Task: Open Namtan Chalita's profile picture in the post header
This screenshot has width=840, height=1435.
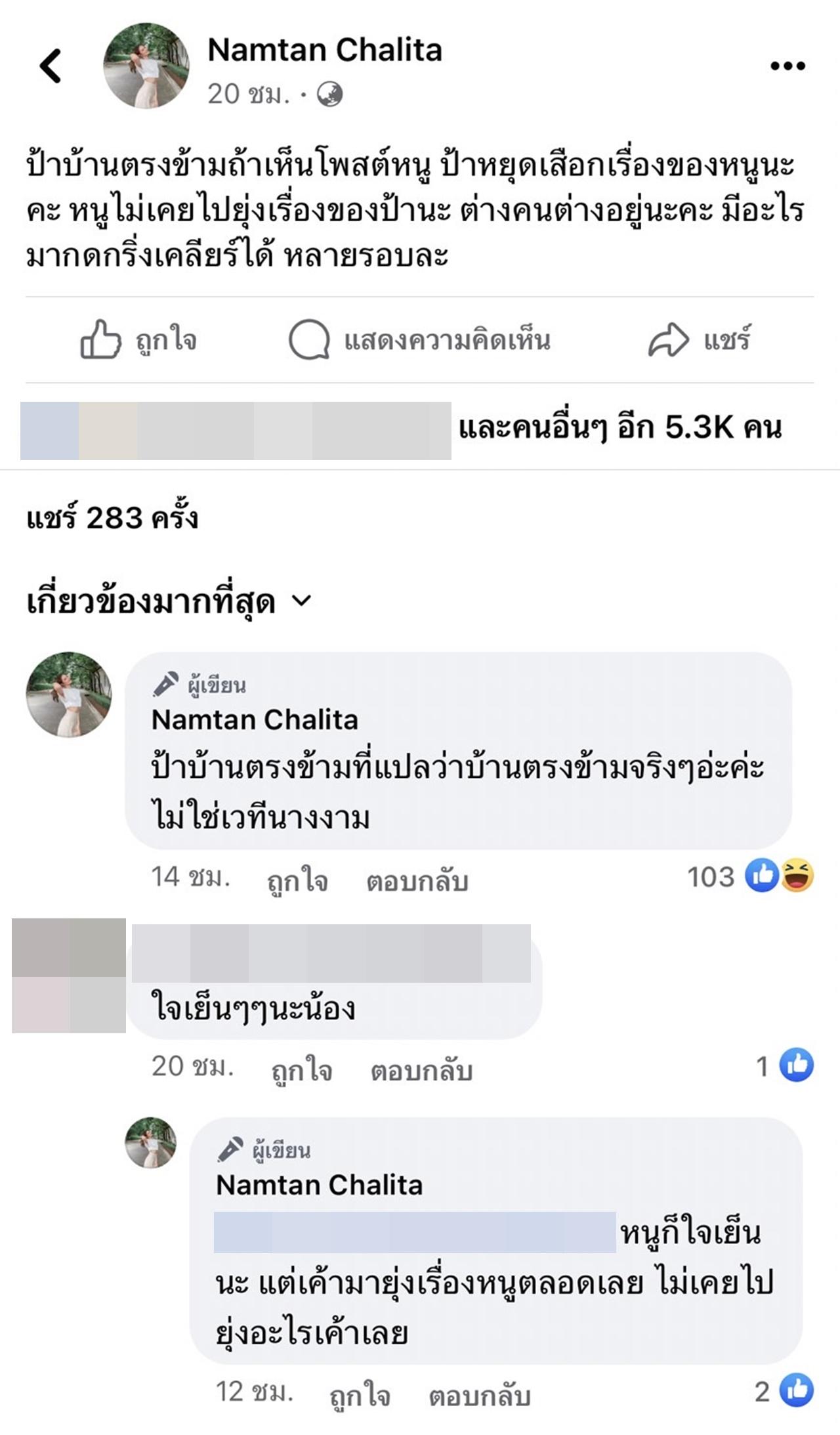Action: pos(146,66)
